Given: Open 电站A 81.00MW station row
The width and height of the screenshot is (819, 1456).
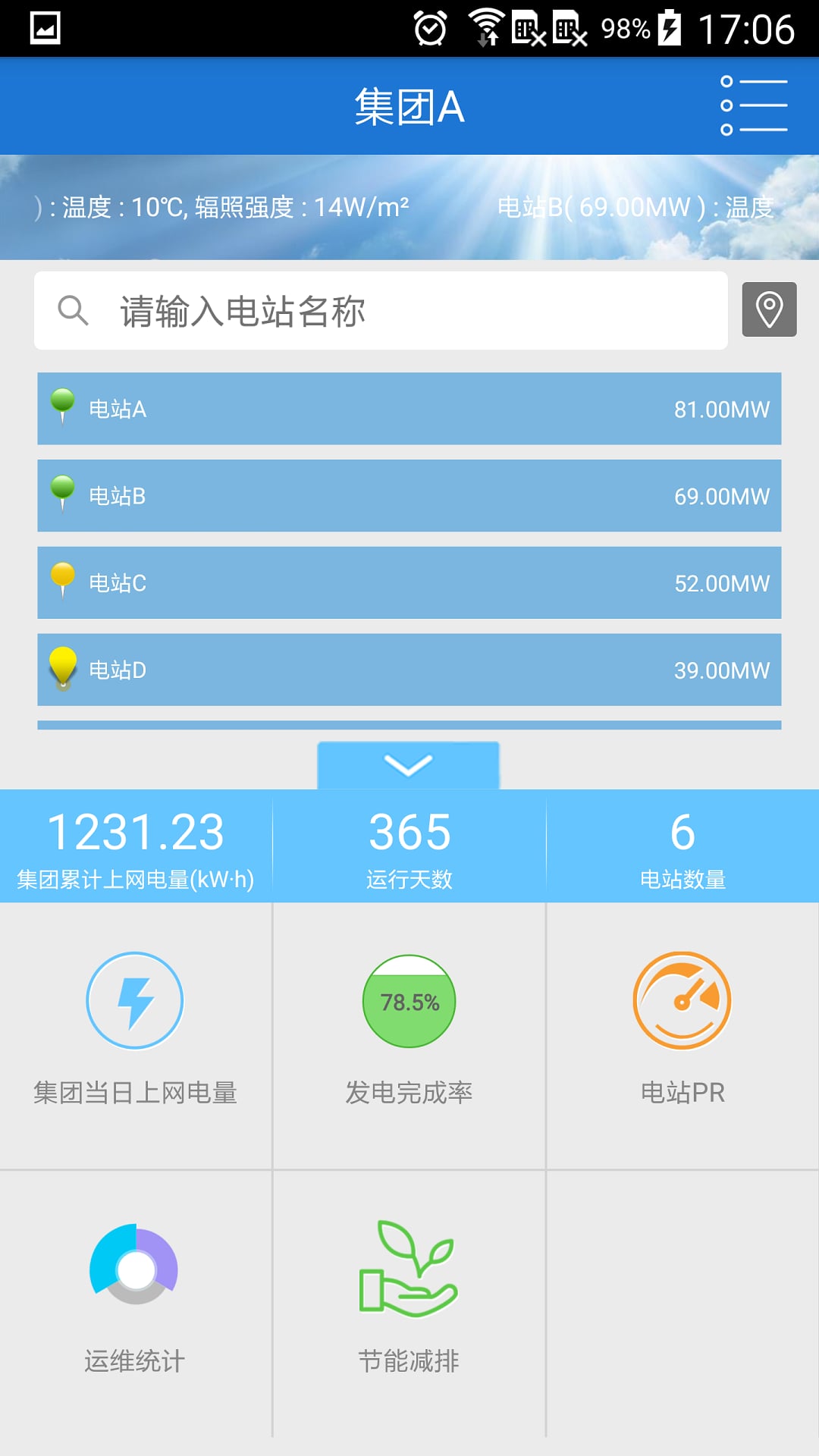Looking at the screenshot, I should pos(409,409).
